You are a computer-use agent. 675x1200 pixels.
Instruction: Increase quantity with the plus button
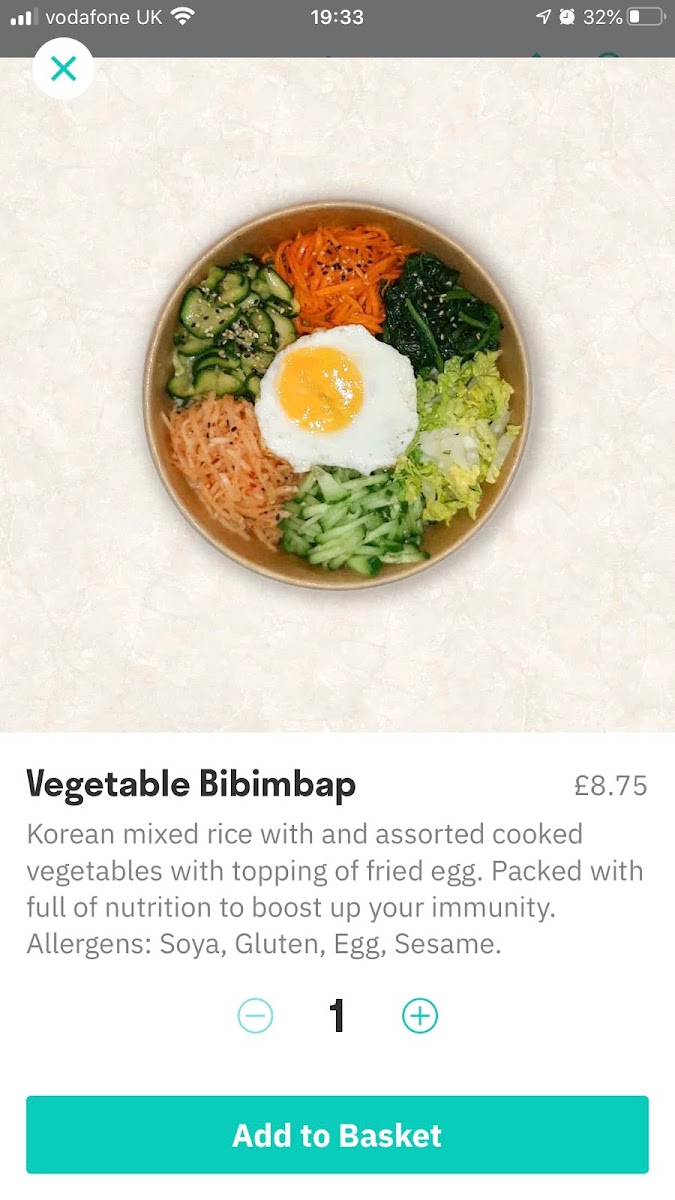[420, 1016]
